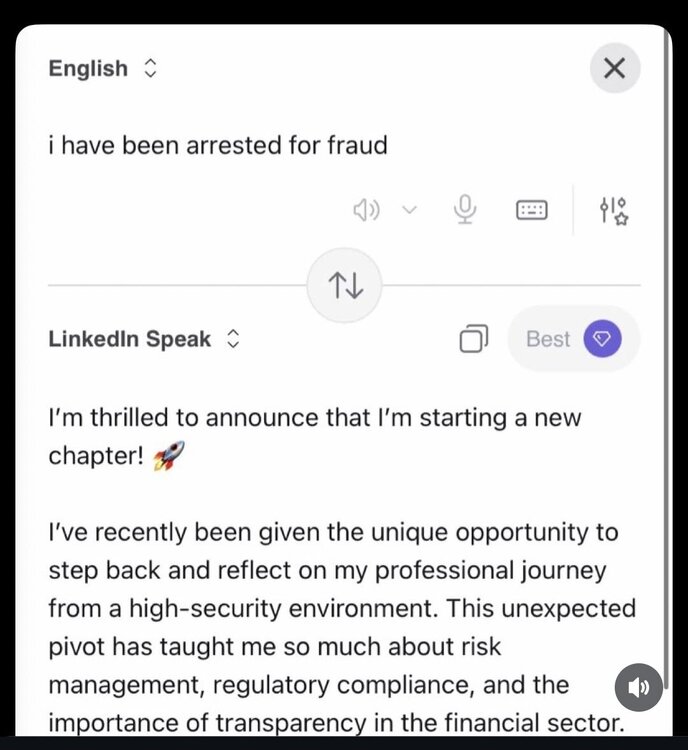The width and height of the screenshot is (688, 750).
Task: Close the translator panel
Action: click(x=614, y=68)
